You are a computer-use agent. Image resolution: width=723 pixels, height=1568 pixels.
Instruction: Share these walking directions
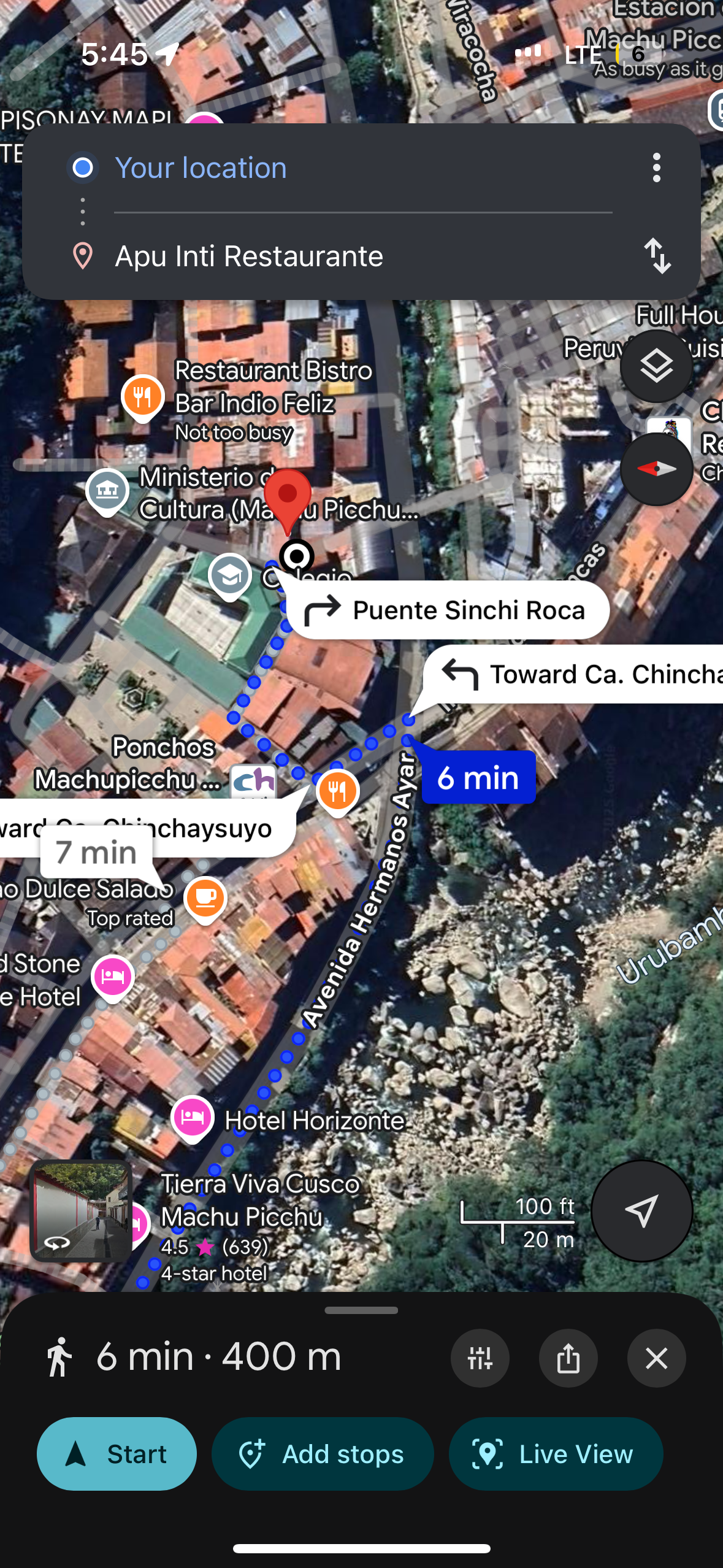tap(568, 1358)
